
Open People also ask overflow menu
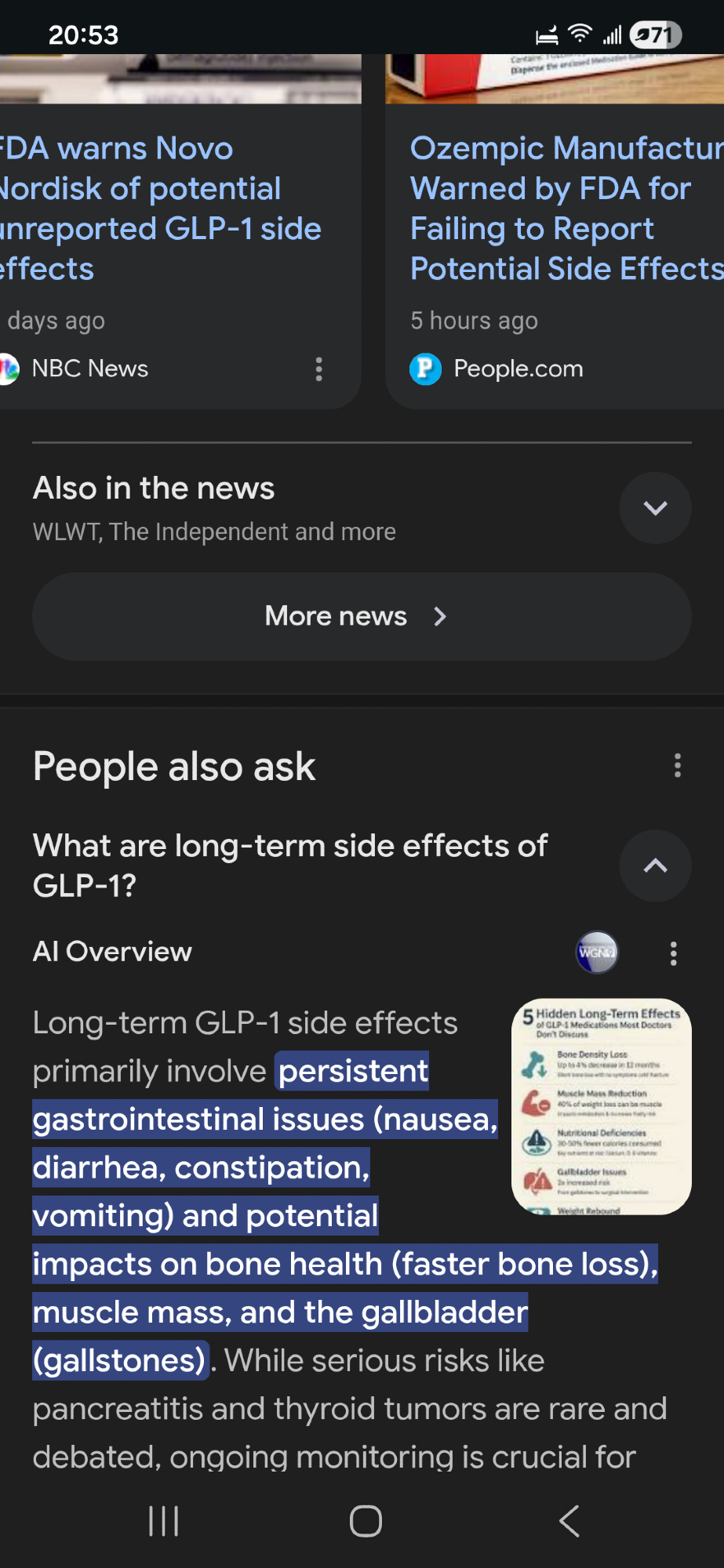pyautogui.click(x=678, y=765)
